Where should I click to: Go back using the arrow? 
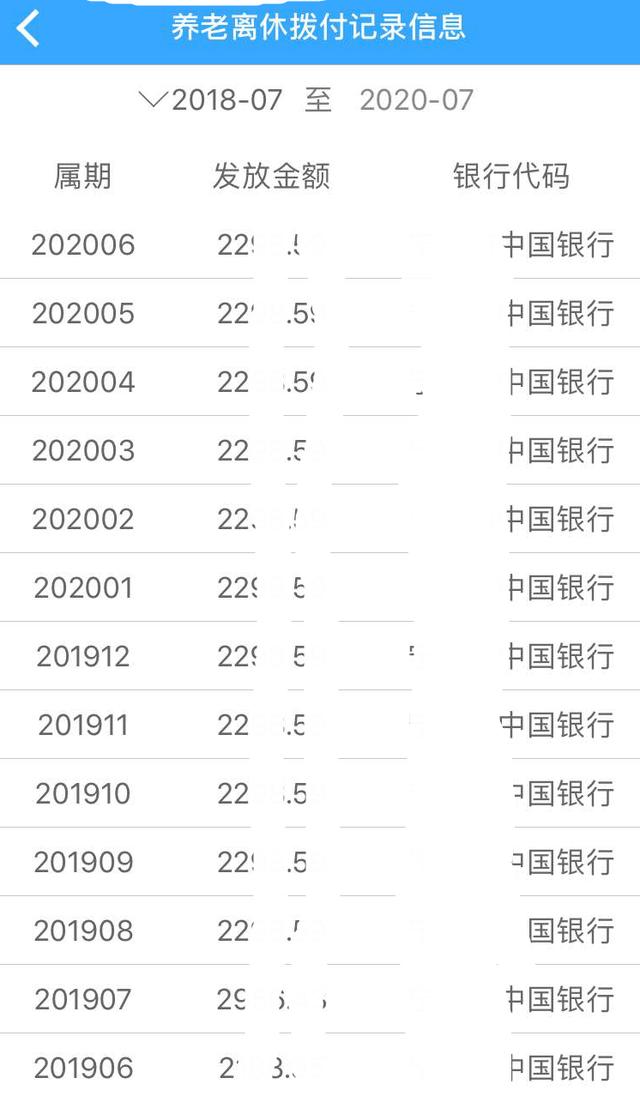point(29,28)
